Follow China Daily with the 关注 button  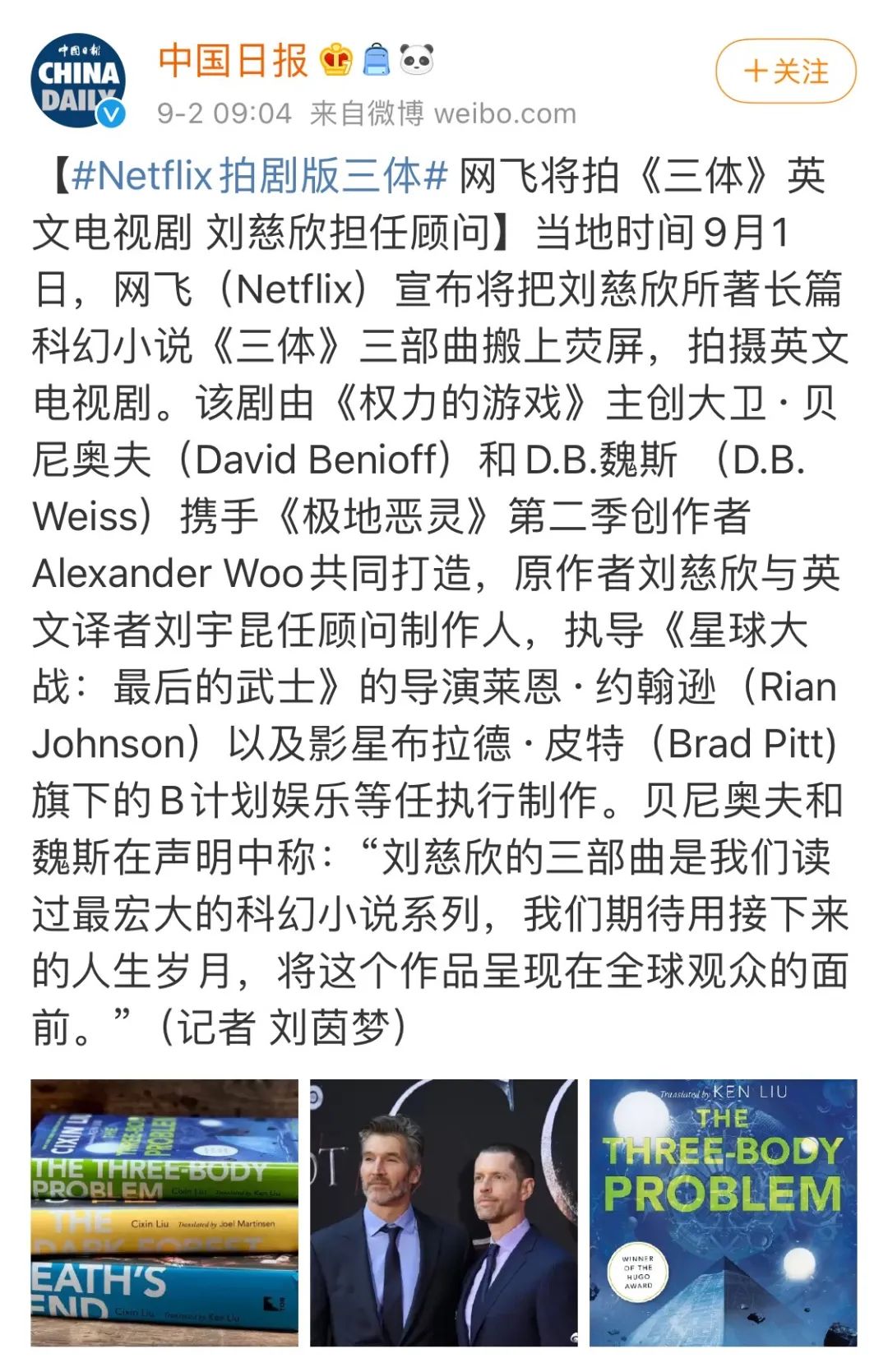(x=785, y=71)
